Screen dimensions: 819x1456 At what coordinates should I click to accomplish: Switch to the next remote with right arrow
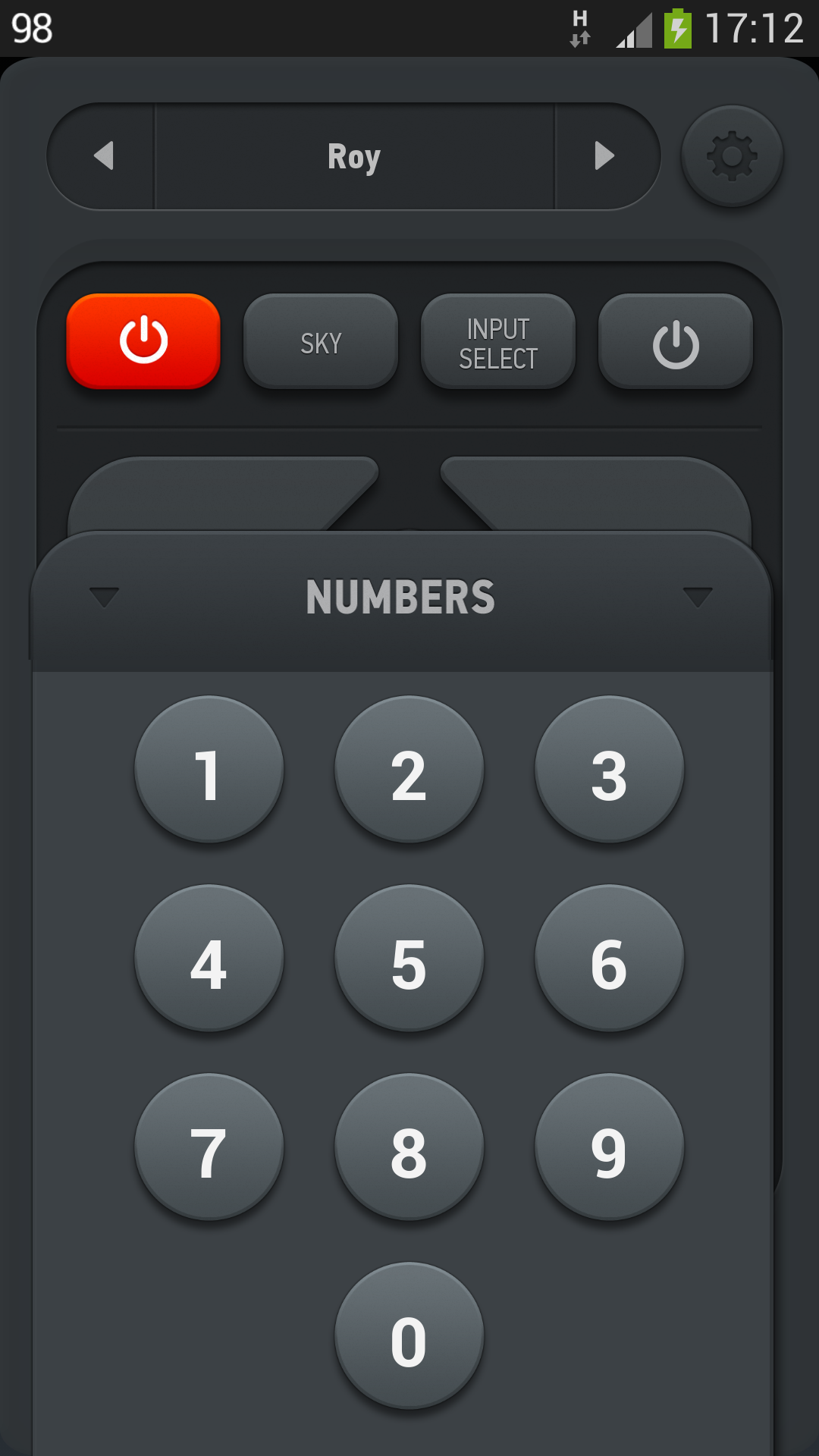pos(604,156)
